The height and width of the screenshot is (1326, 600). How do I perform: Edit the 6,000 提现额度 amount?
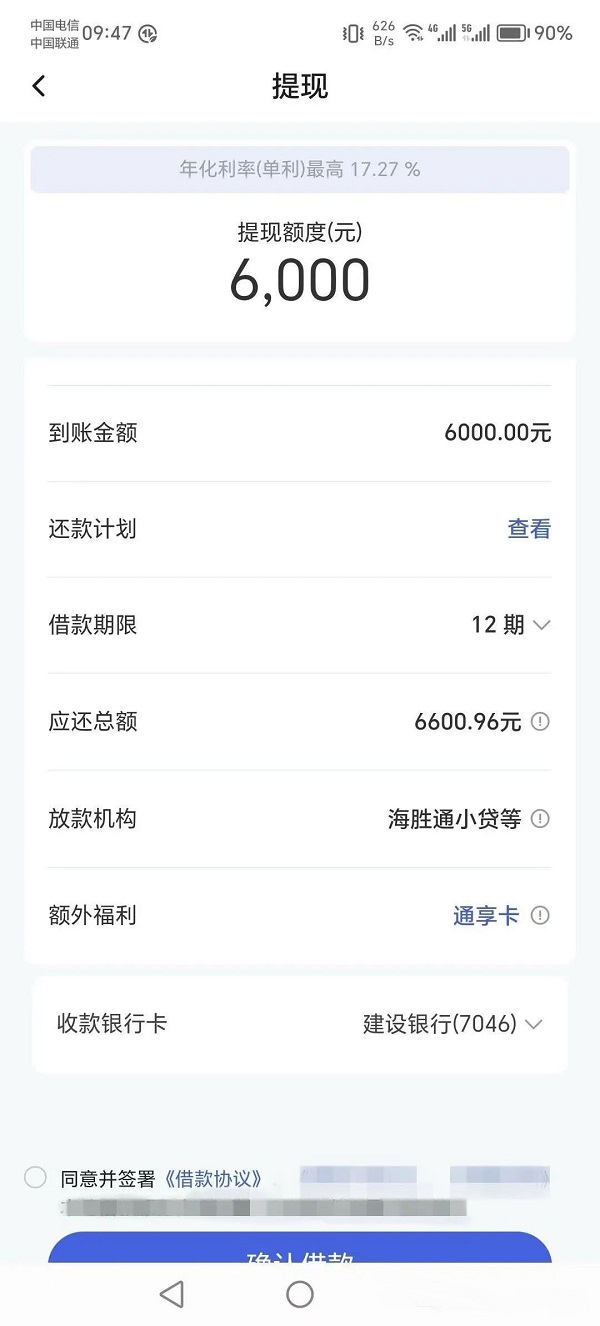[x=300, y=280]
